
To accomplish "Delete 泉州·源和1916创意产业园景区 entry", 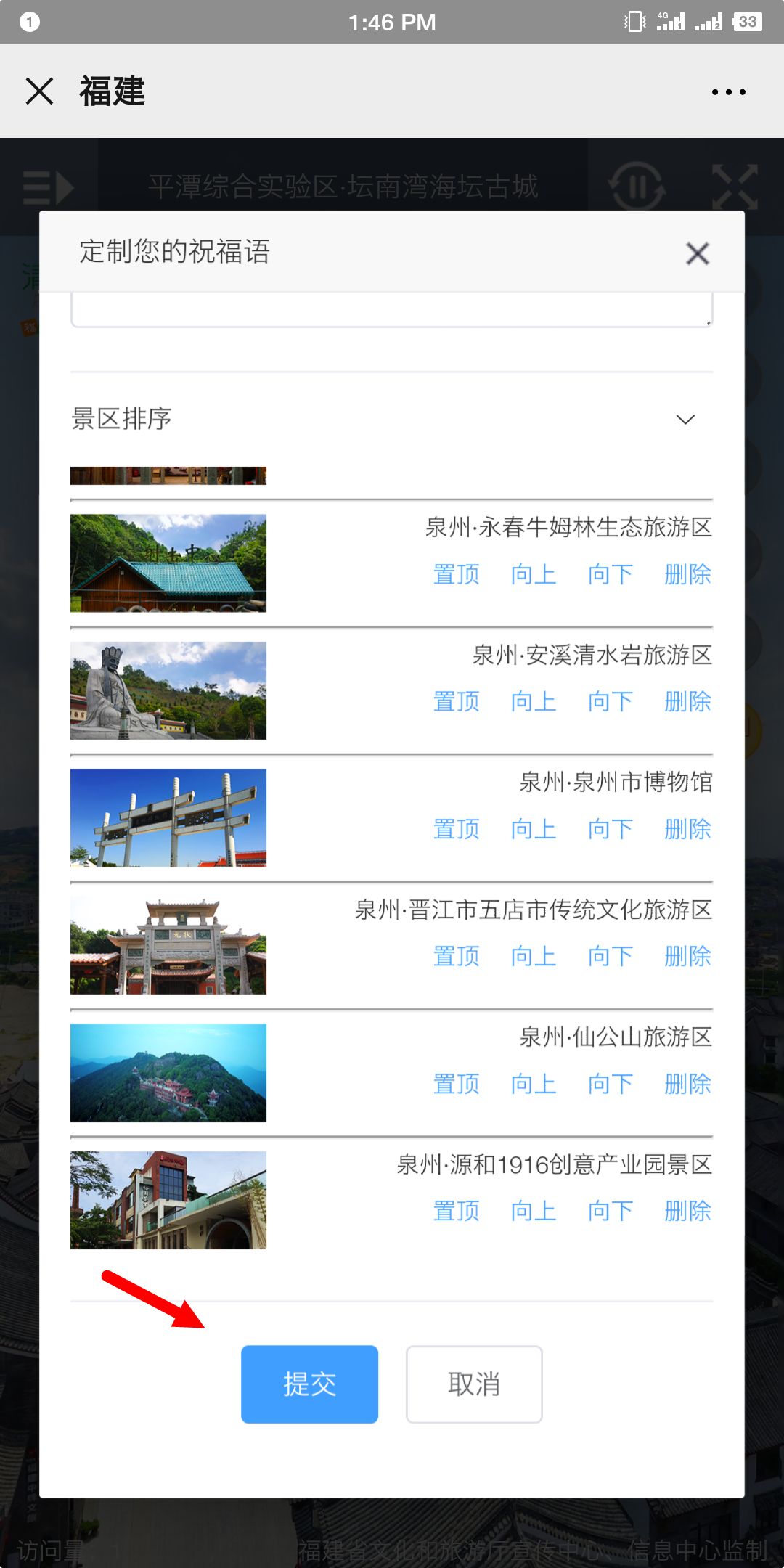I will [686, 1211].
